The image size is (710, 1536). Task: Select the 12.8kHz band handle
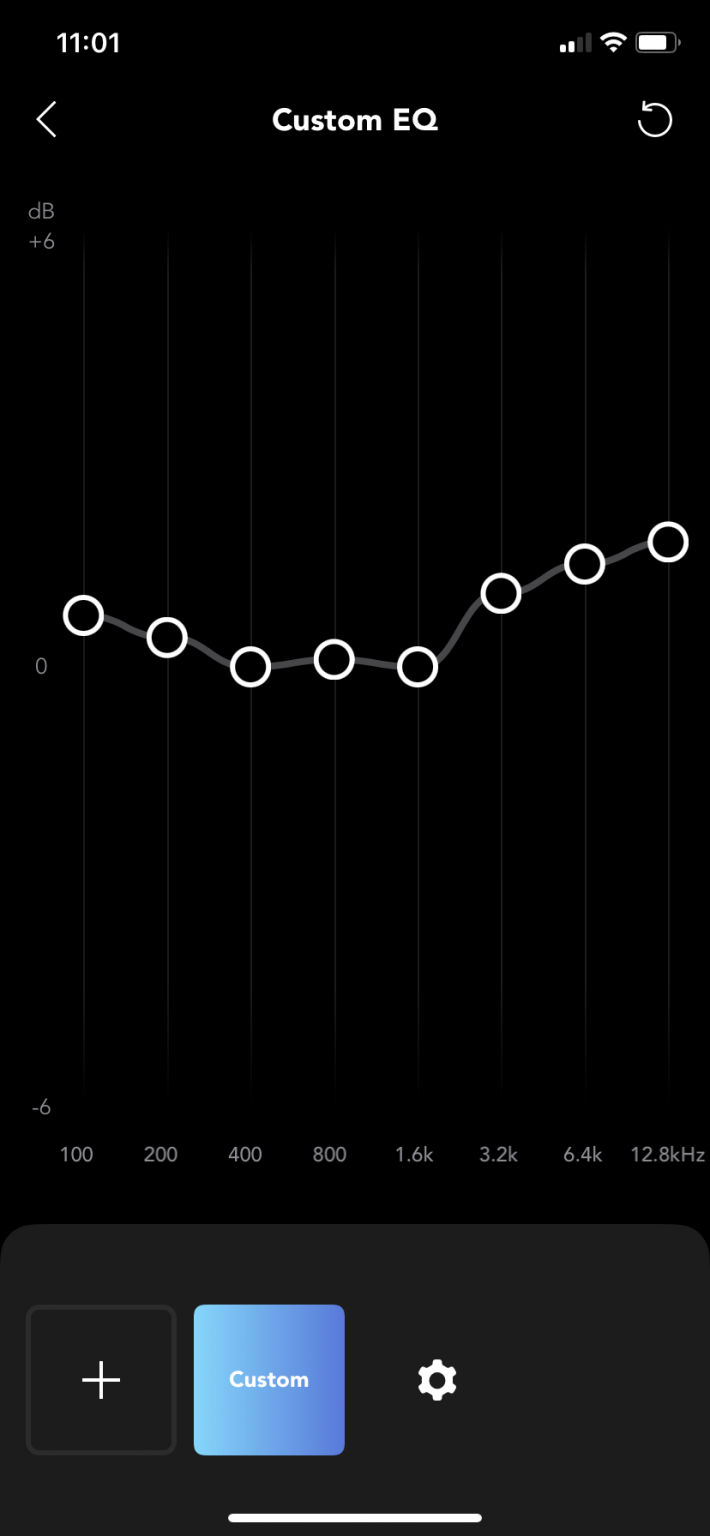tap(668, 542)
